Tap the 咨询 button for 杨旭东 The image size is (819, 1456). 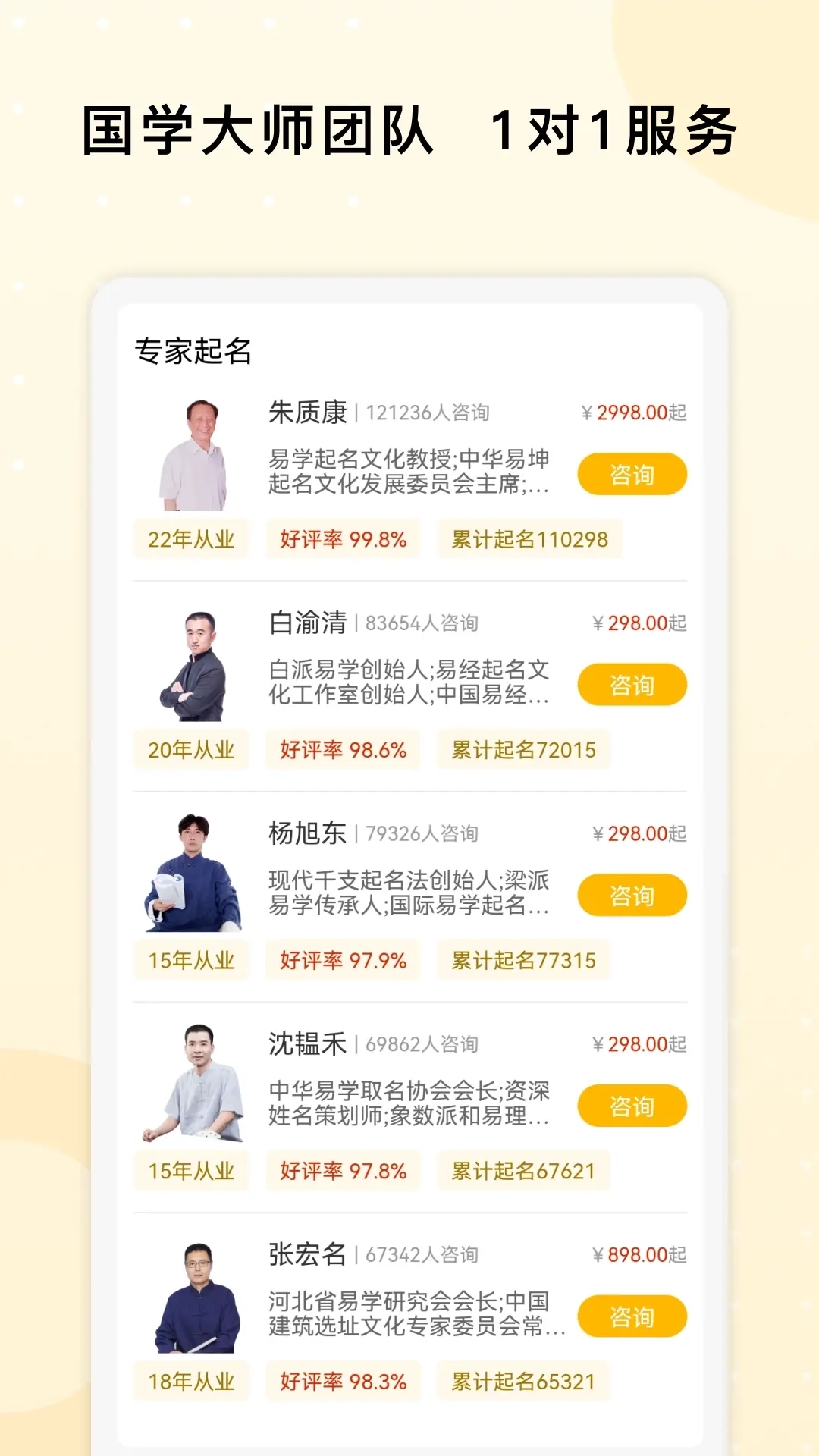(632, 895)
